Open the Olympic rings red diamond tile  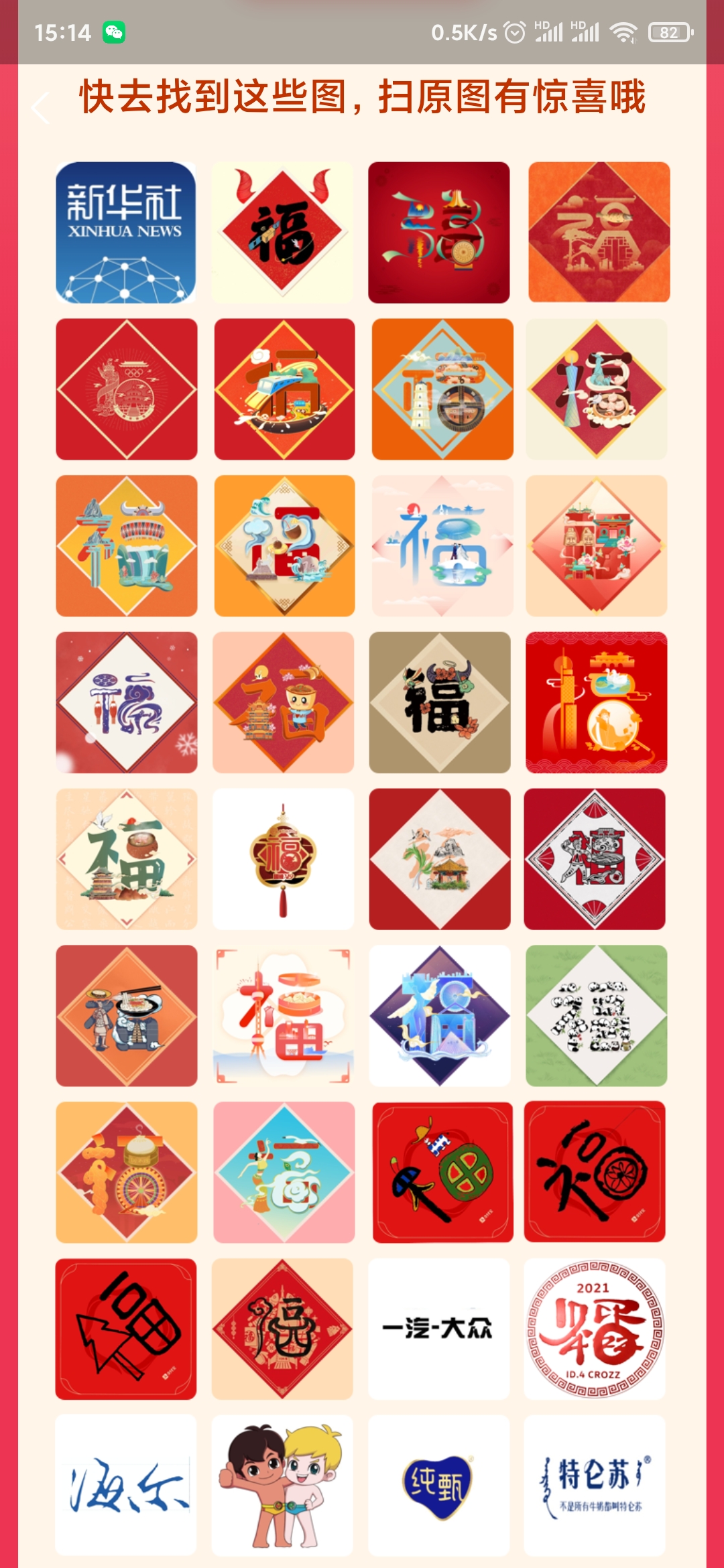pos(126,389)
